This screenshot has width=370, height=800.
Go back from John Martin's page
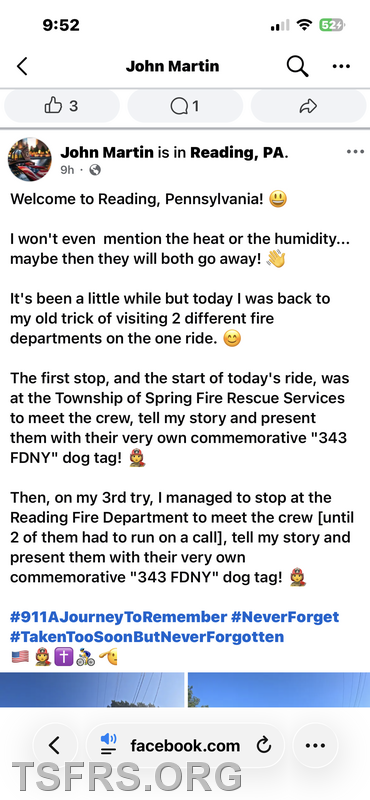(22, 66)
